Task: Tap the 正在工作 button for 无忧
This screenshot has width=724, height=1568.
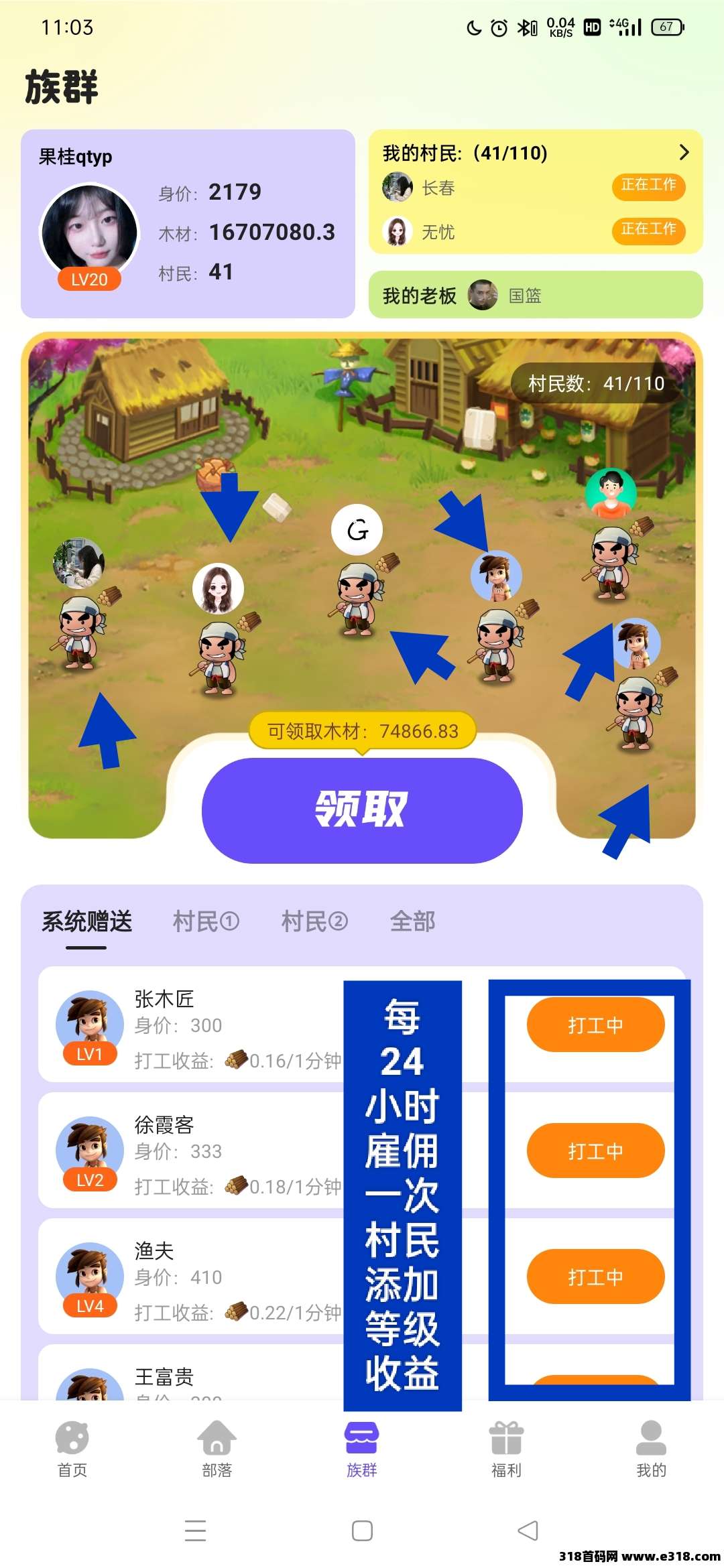Action: pos(648,230)
